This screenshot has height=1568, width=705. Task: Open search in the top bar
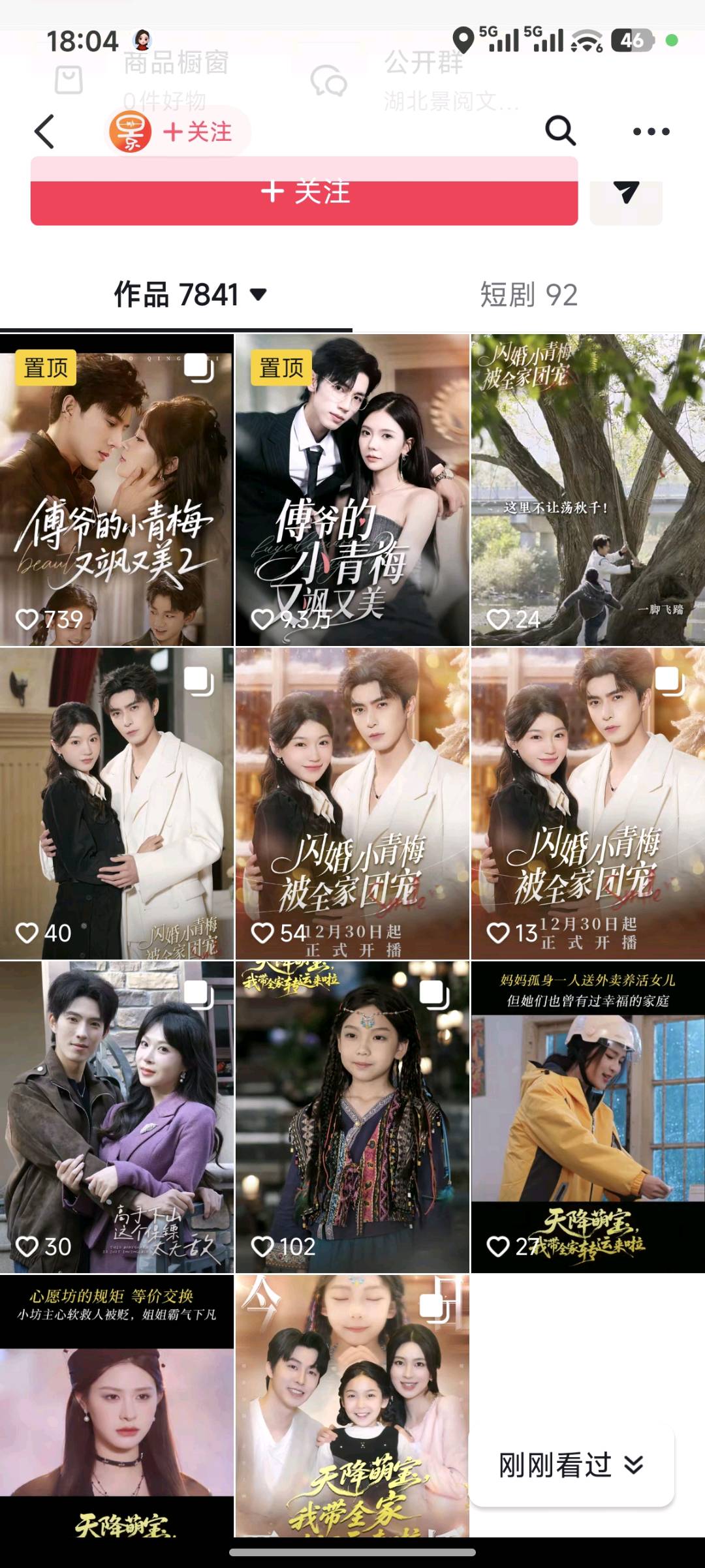[x=560, y=131]
